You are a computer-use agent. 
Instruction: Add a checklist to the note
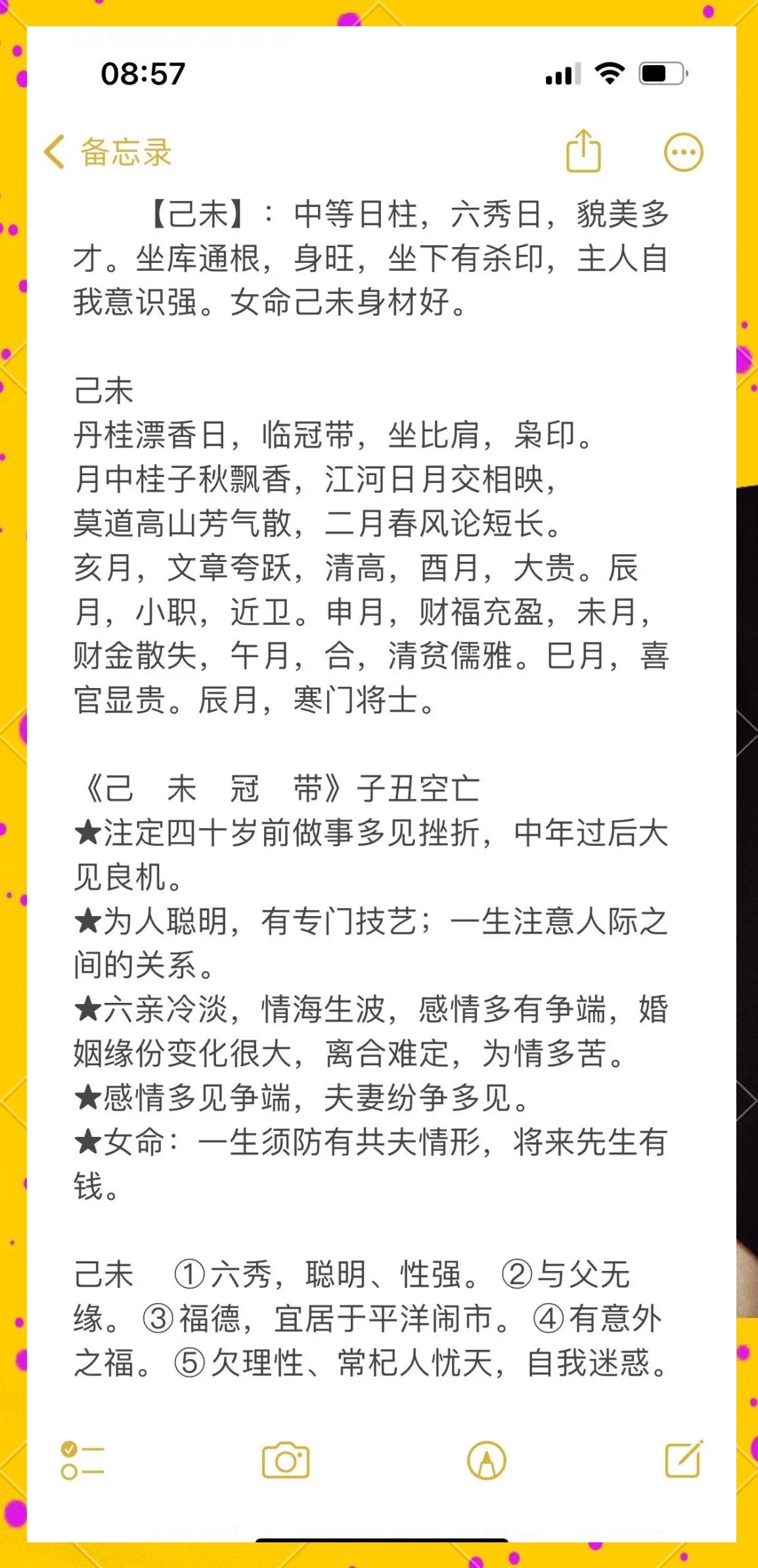coord(82,1461)
